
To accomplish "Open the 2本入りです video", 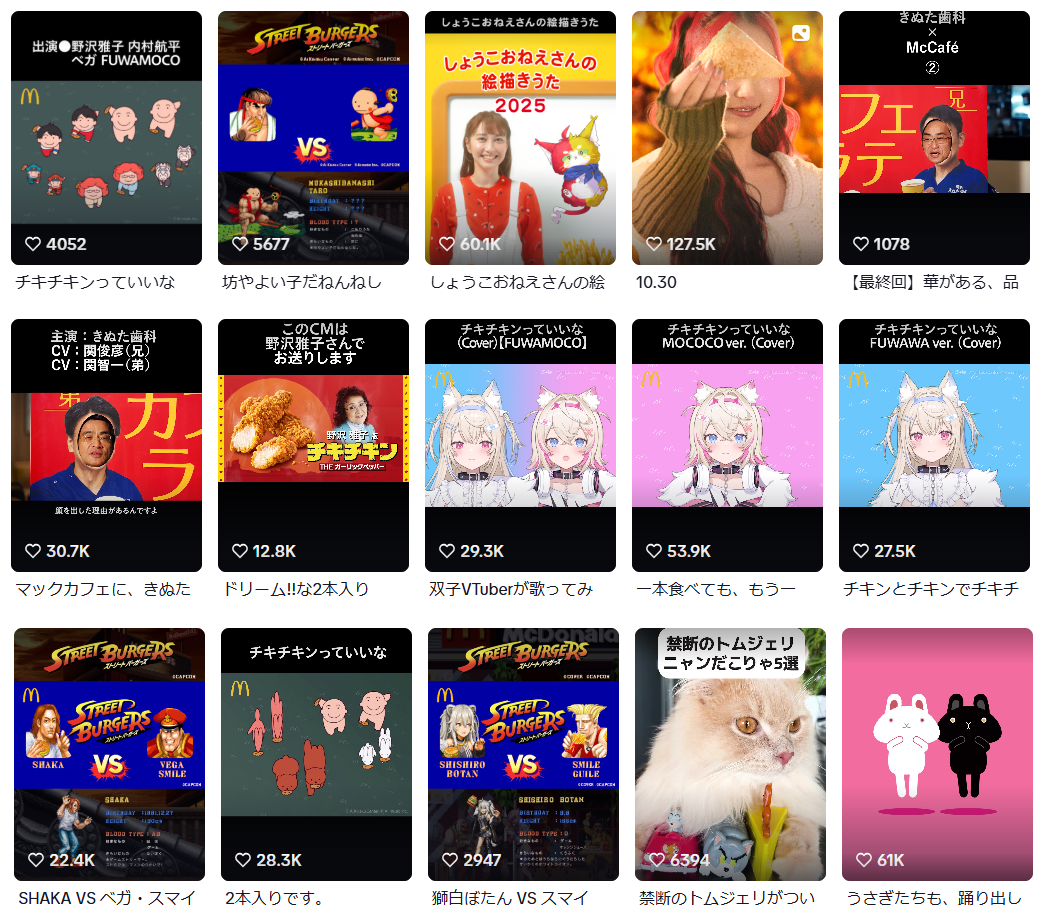I will click(316, 754).
